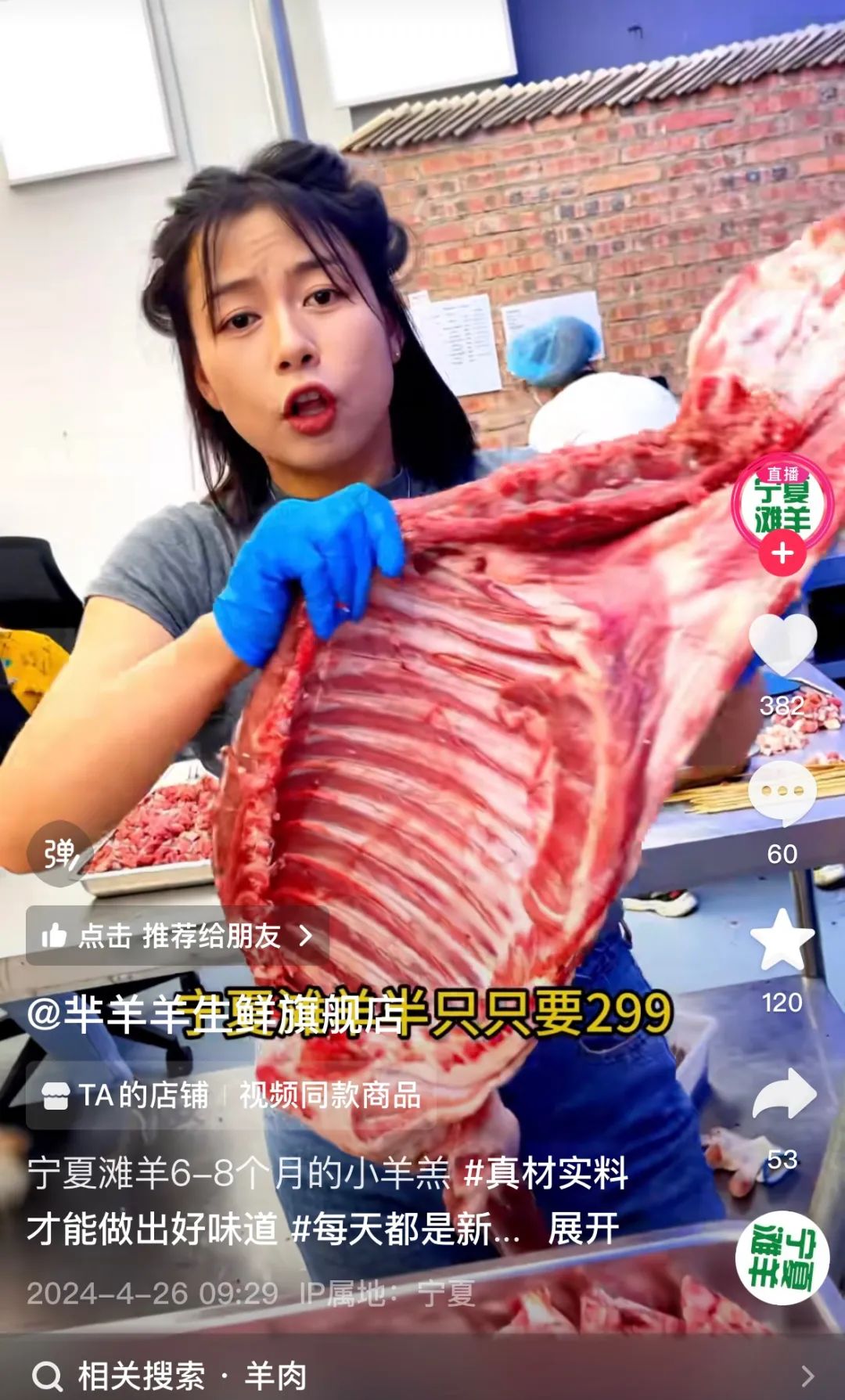Share the video with the arrow icon
This screenshot has height=1400, width=845.
[x=784, y=1094]
